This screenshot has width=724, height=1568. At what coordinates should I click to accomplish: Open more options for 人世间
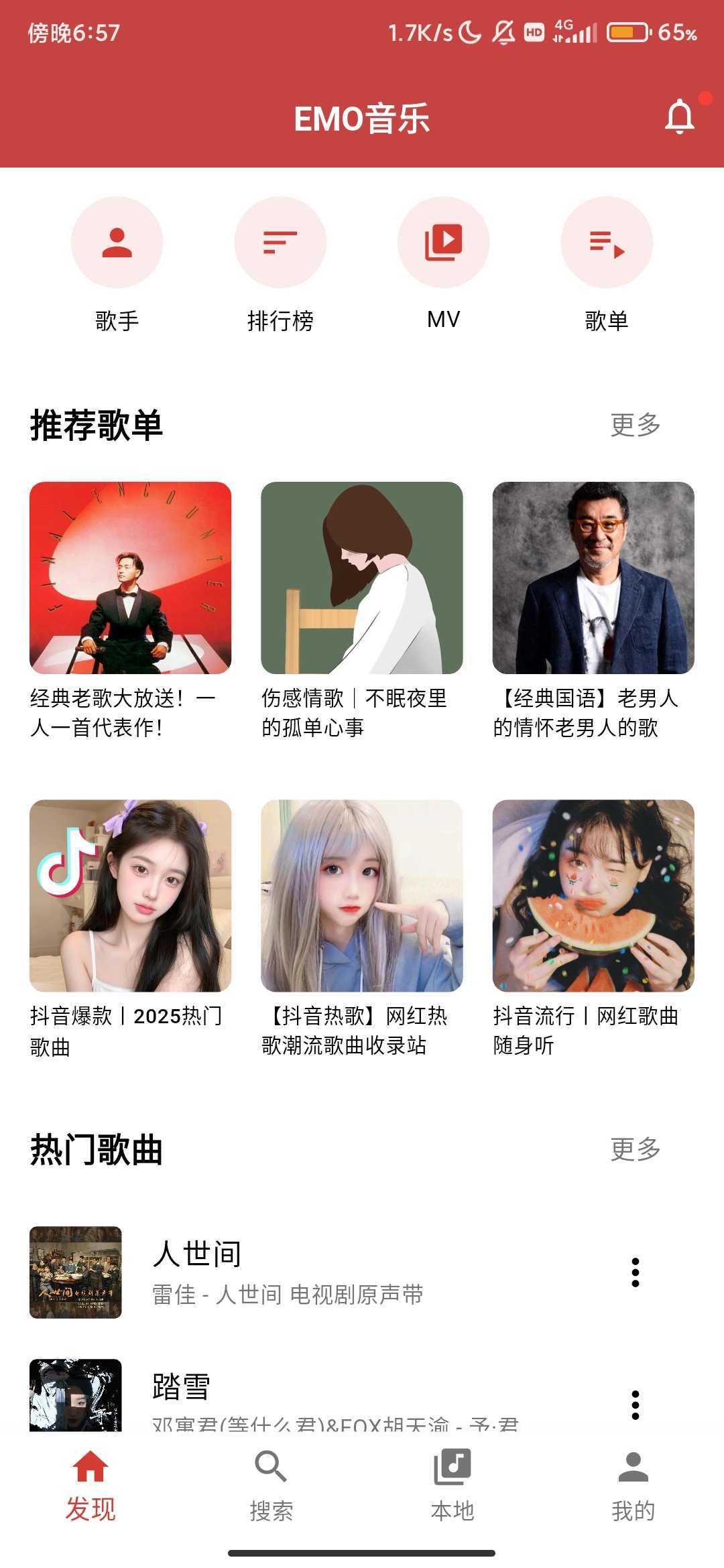coord(636,1272)
